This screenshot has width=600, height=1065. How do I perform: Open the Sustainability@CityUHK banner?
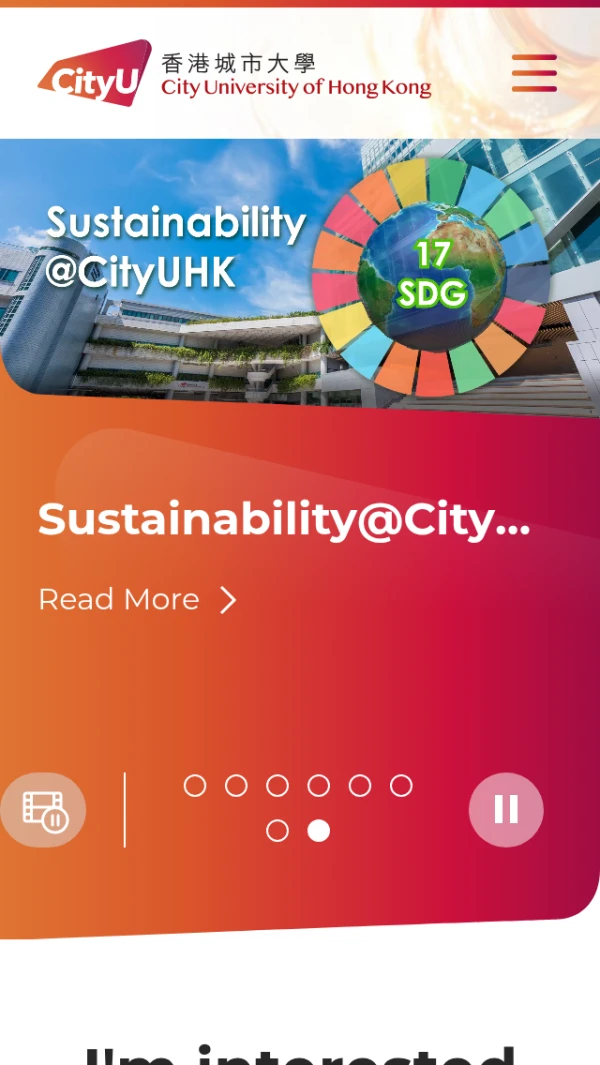[x=300, y=275]
